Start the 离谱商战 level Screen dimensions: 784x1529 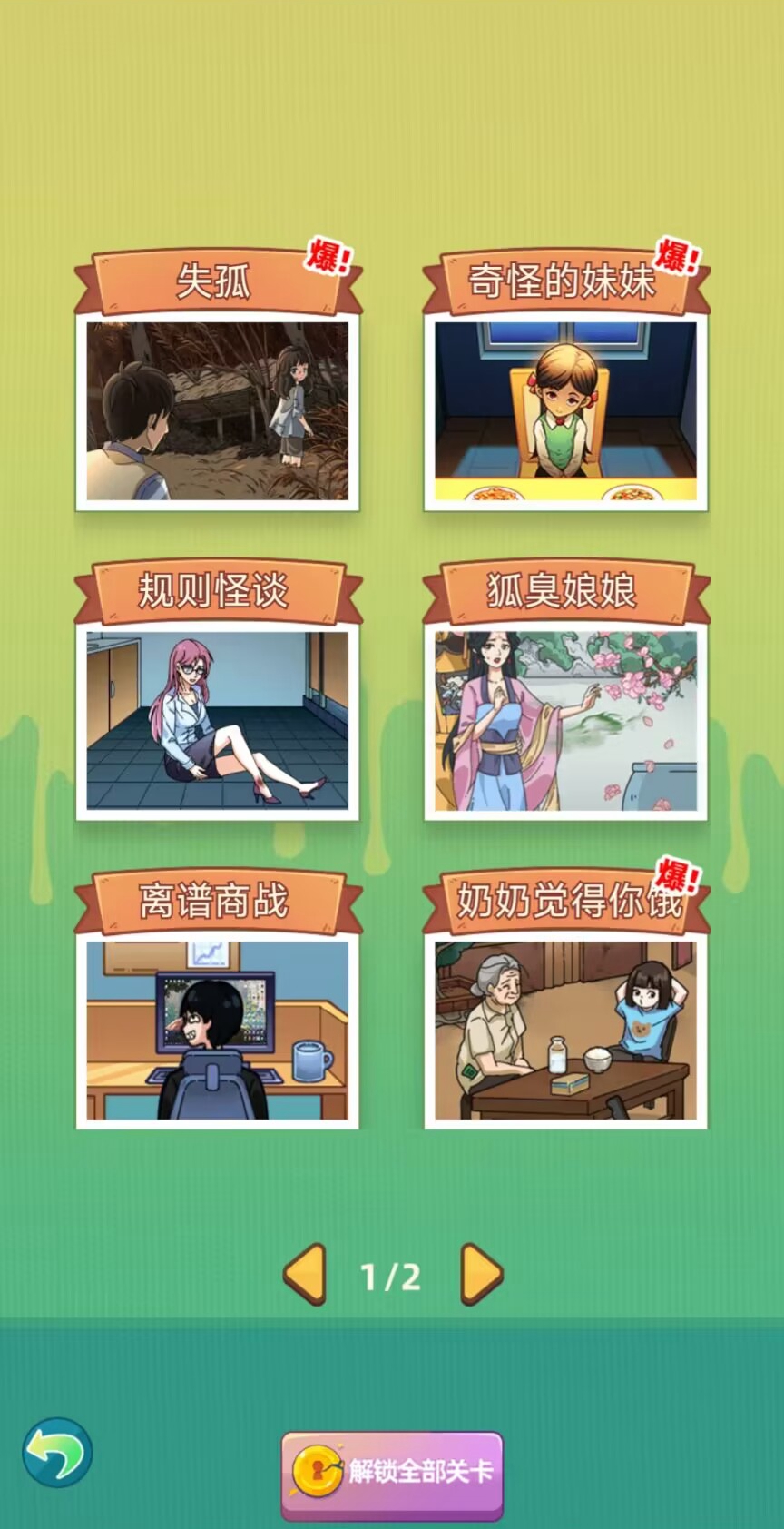tap(217, 1030)
